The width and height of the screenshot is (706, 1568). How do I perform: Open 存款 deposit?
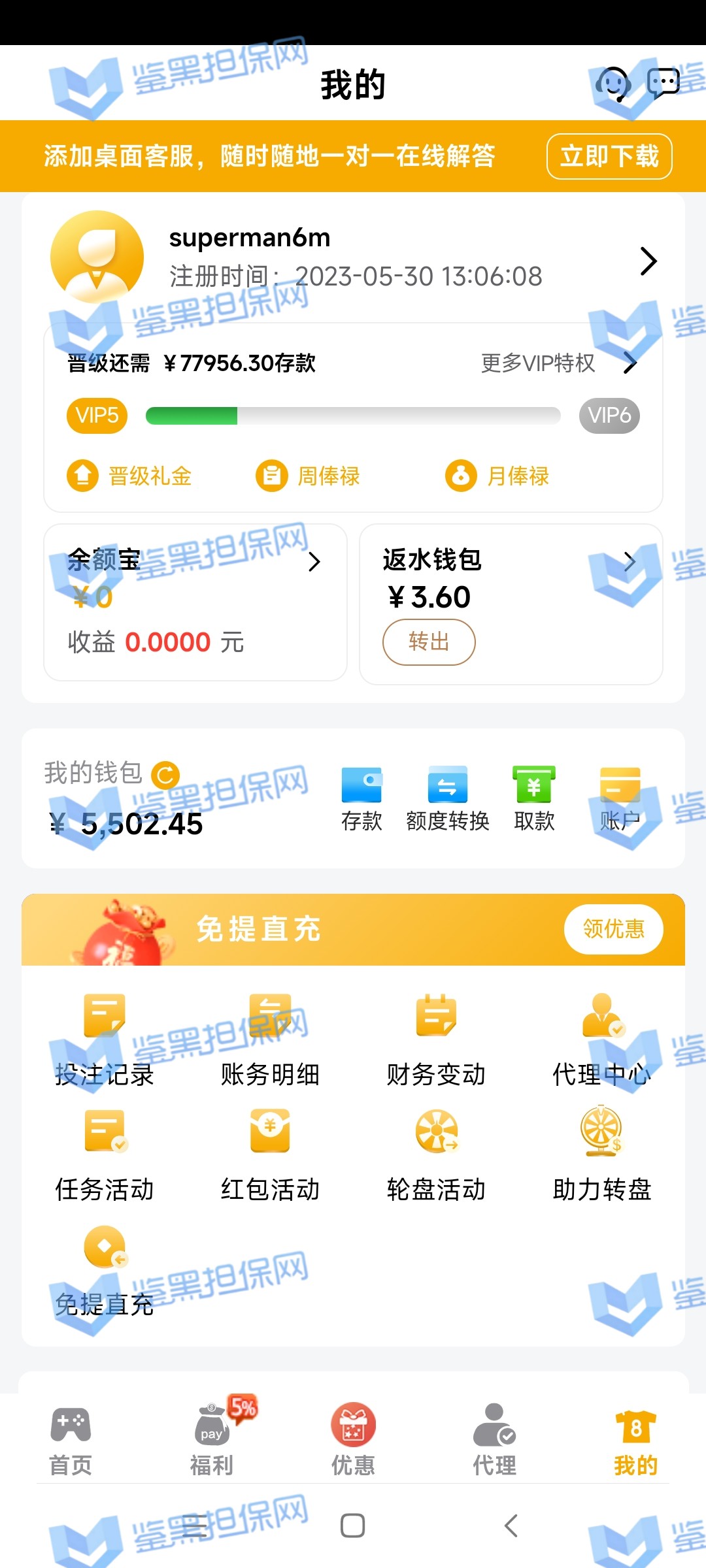tap(361, 798)
